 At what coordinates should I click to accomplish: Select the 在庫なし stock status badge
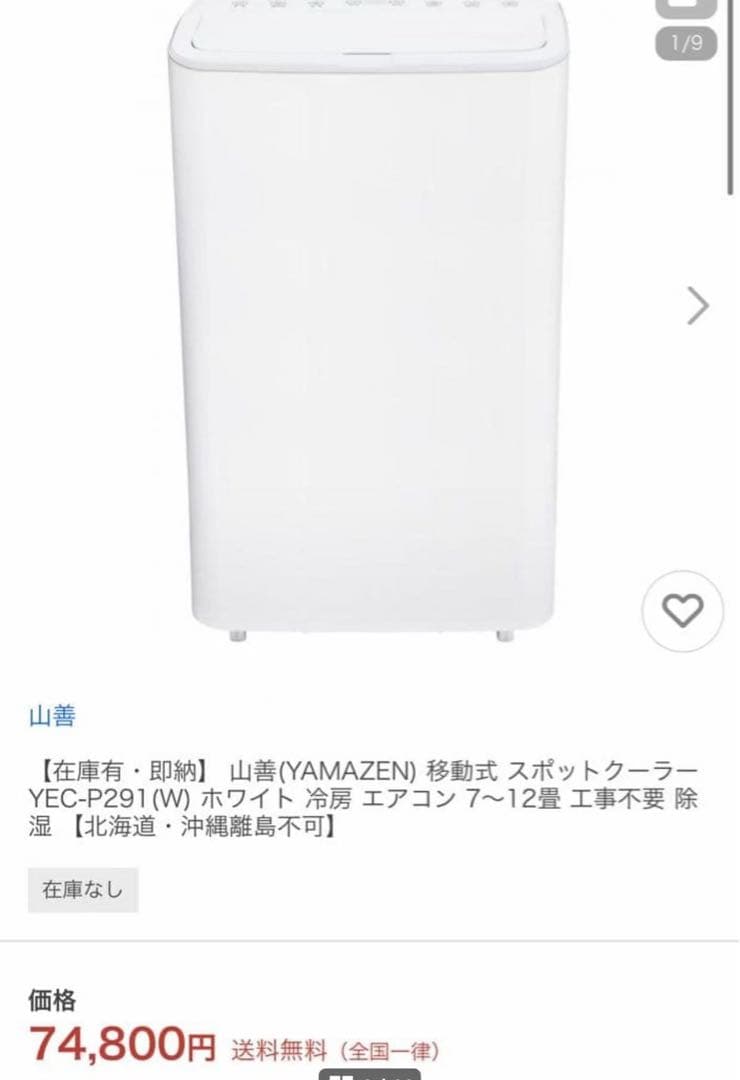(x=83, y=888)
